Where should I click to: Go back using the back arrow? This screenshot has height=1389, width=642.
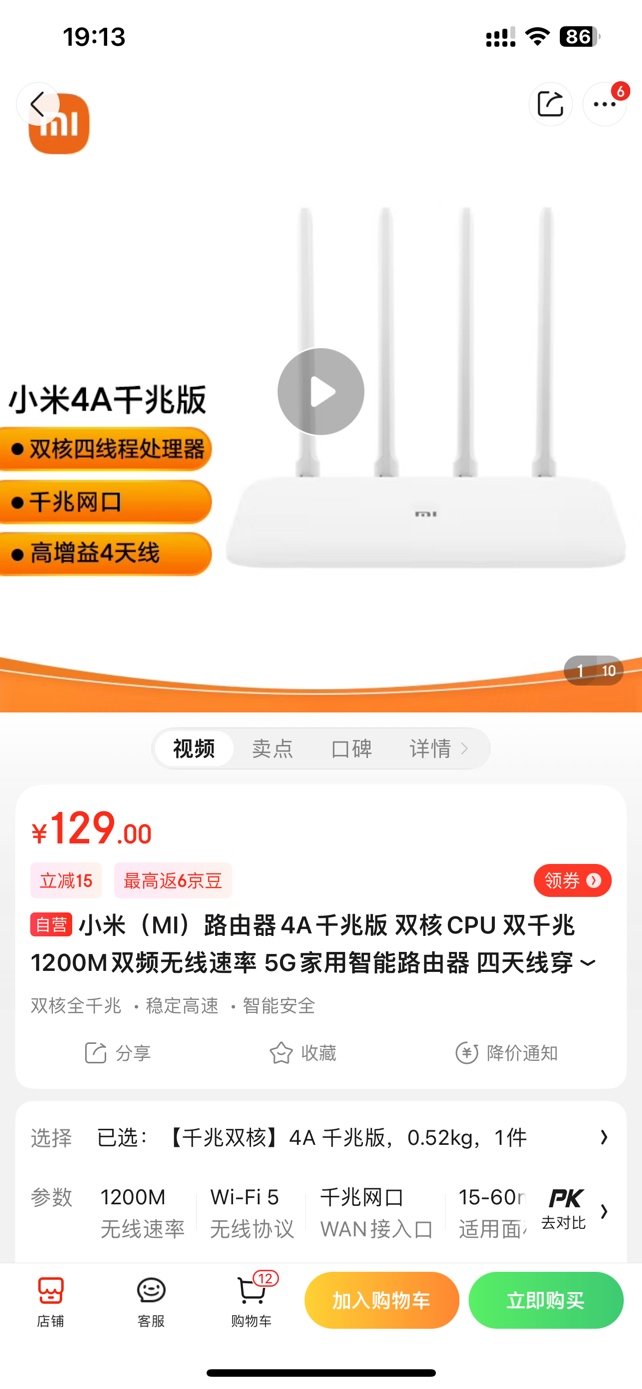click(x=38, y=104)
